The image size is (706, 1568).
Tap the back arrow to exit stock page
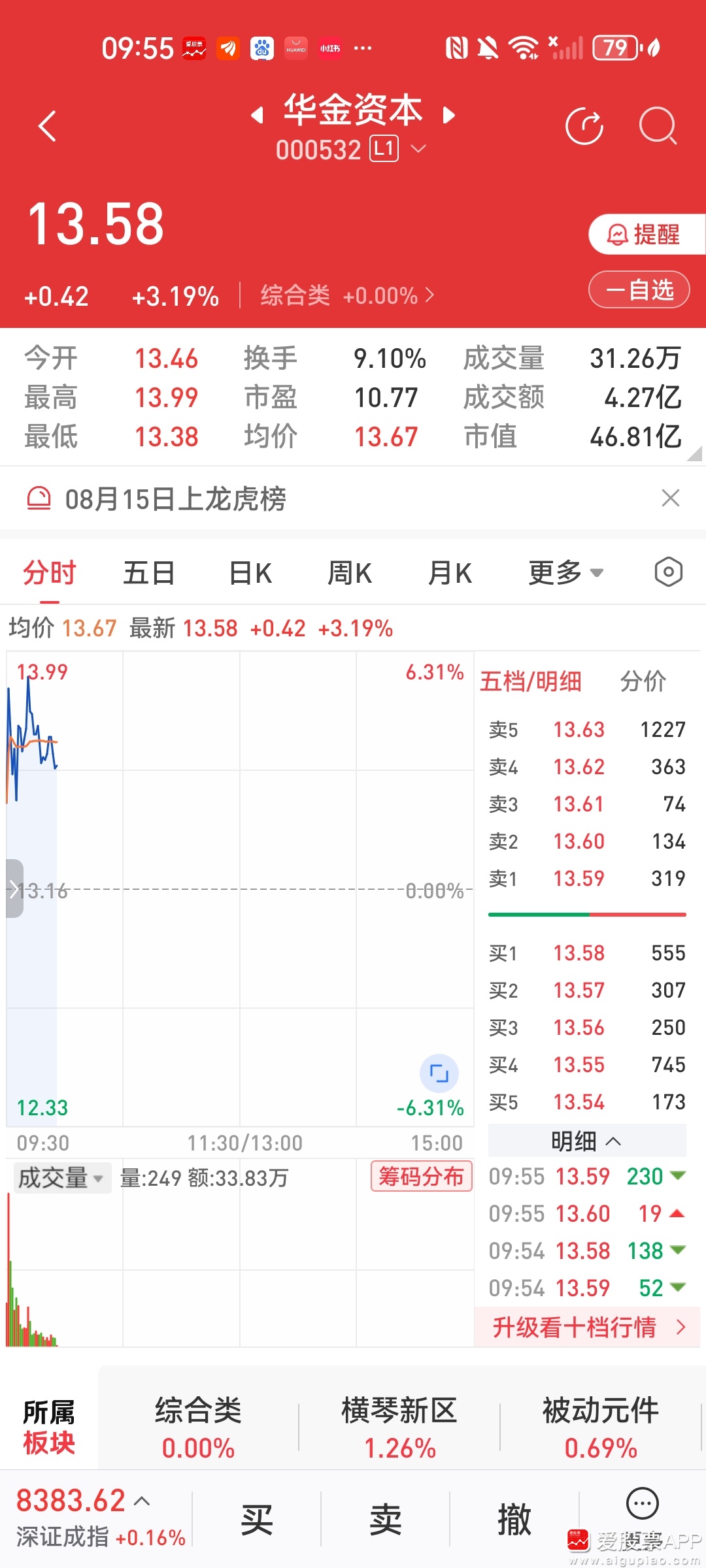click(x=48, y=125)
